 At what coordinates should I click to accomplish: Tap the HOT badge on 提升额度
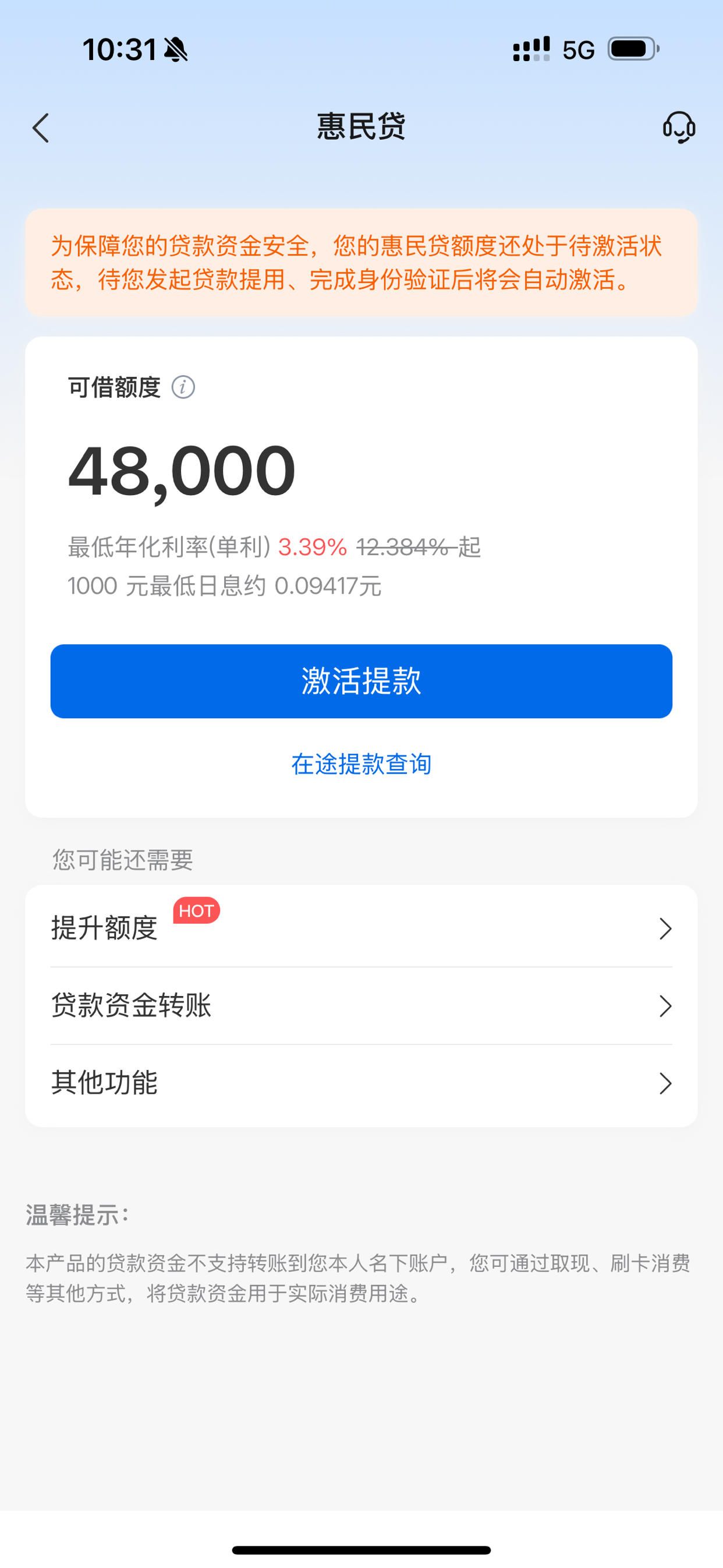(x=196, y=910)
